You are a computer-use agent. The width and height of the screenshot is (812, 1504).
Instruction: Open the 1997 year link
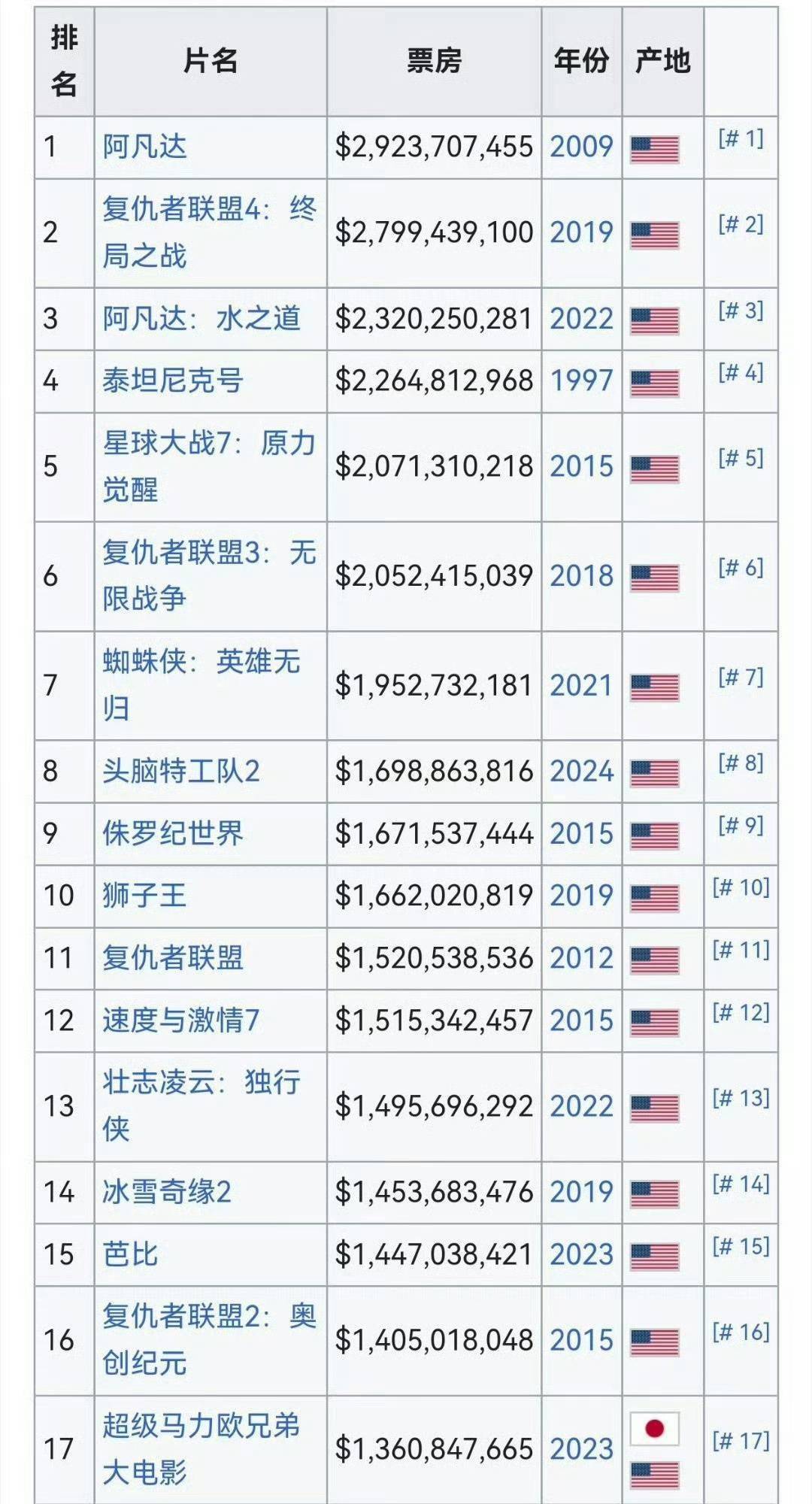[x=581, y=381]
